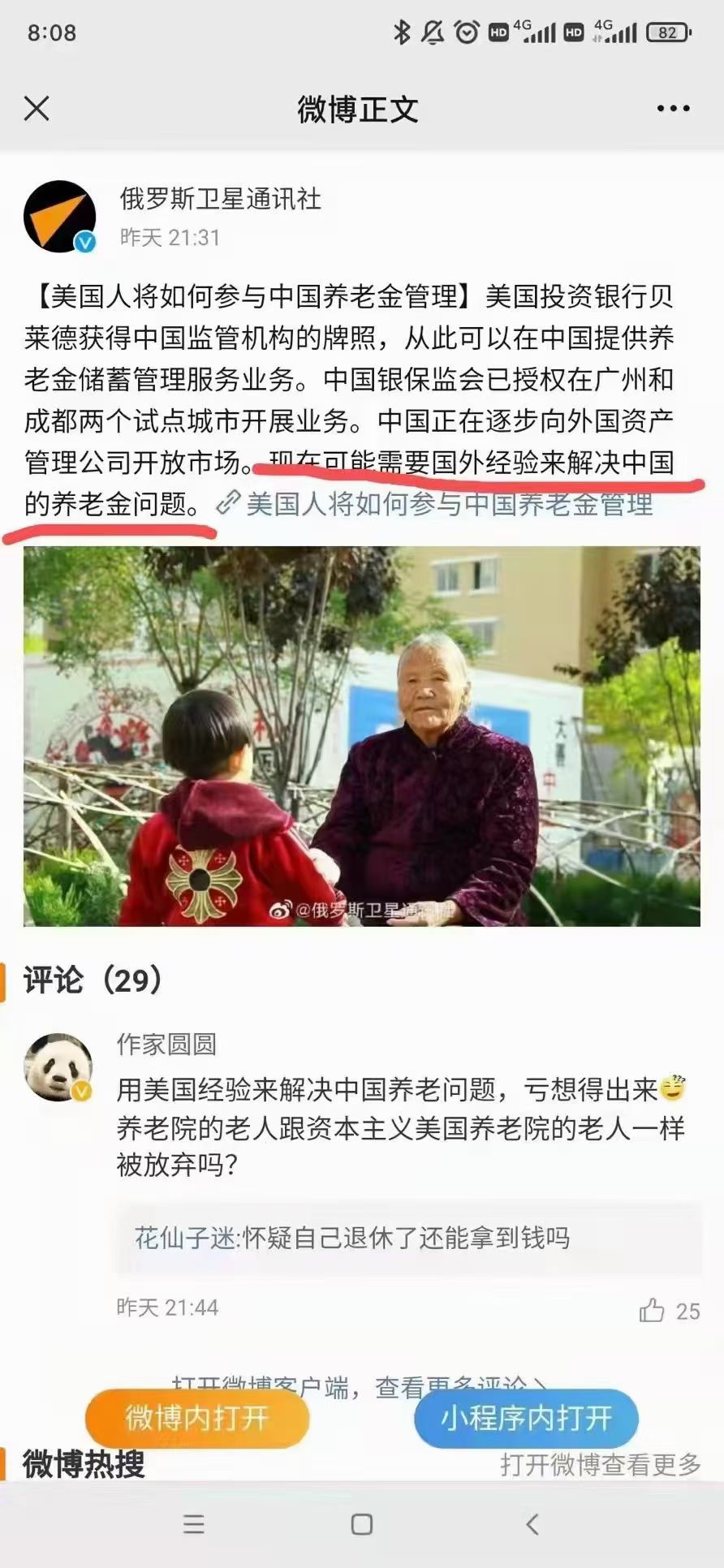Go to the system home screen
724x1568 pixels.
[362, 1523]
